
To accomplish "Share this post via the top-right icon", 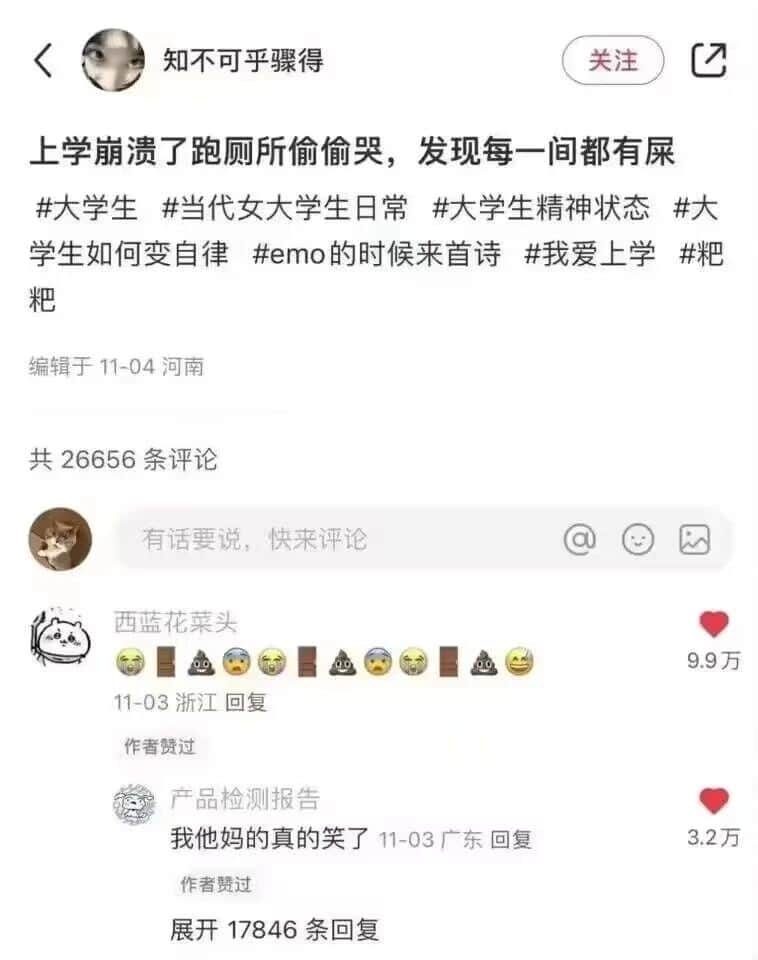I will (x=709, y=60).
